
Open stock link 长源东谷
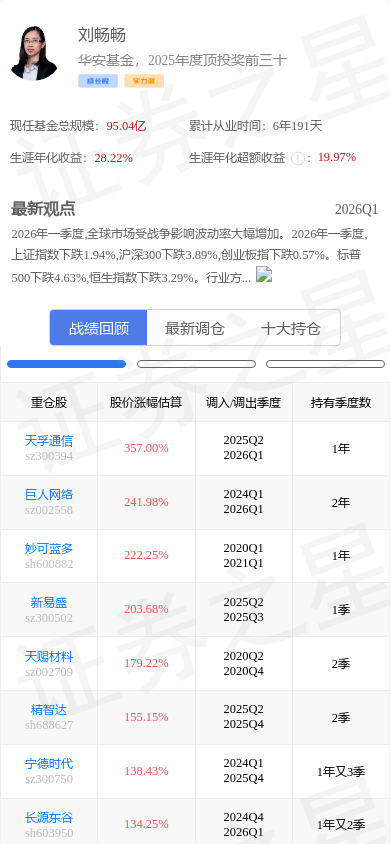(49, 818)
